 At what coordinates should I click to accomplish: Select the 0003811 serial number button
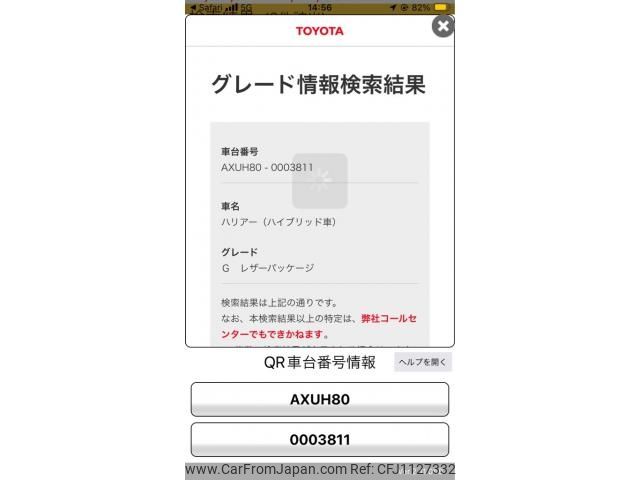coord(319,439)
